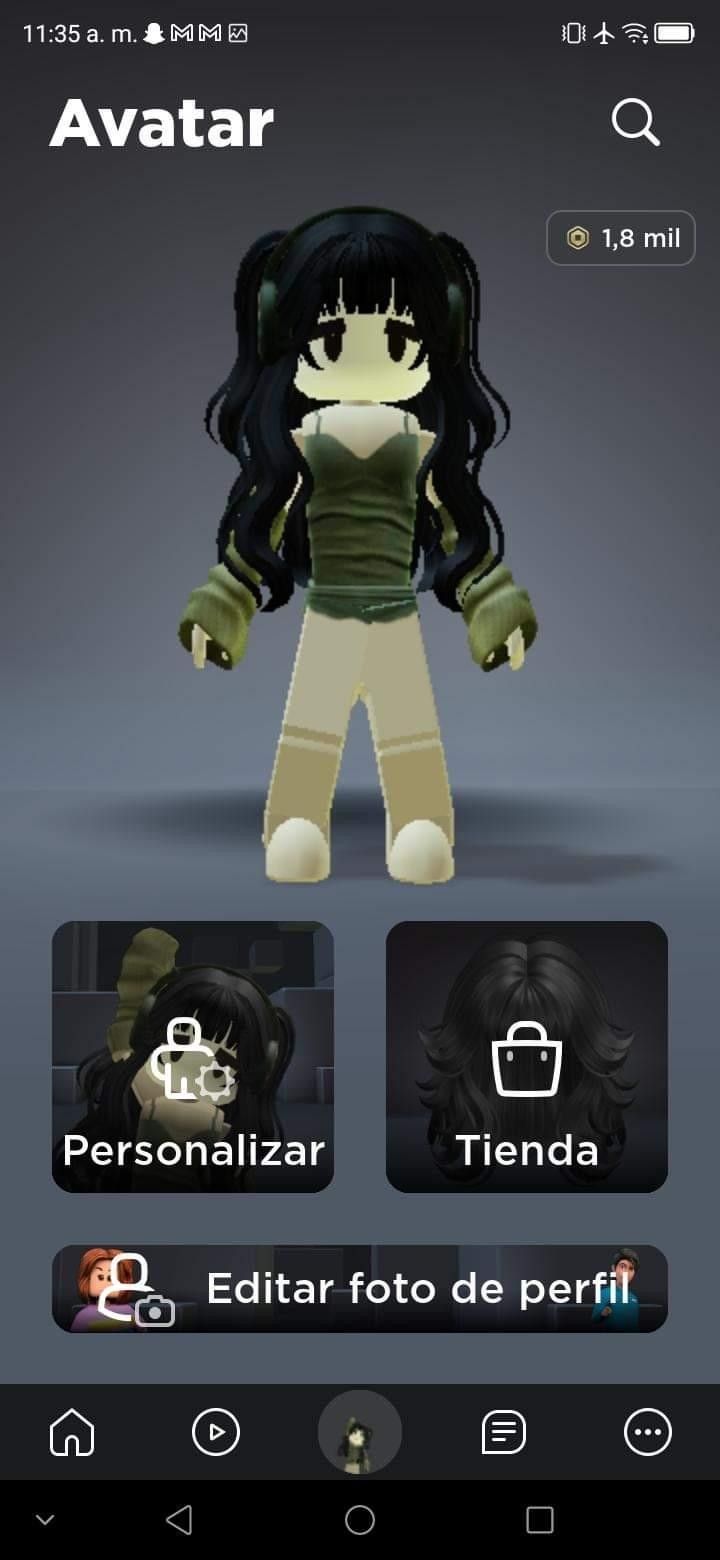Go to the Home tab

[72, 1433]
